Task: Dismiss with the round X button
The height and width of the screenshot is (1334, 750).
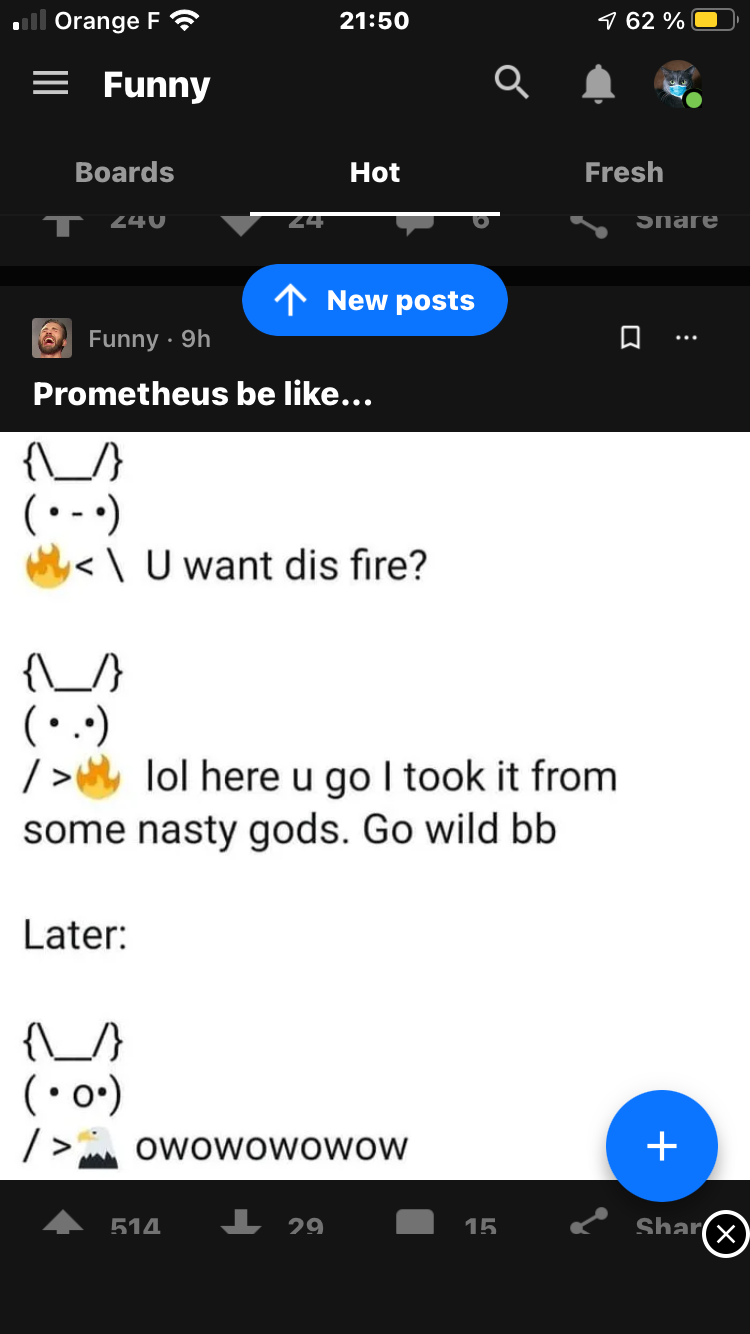Action: click(725, 1234)
